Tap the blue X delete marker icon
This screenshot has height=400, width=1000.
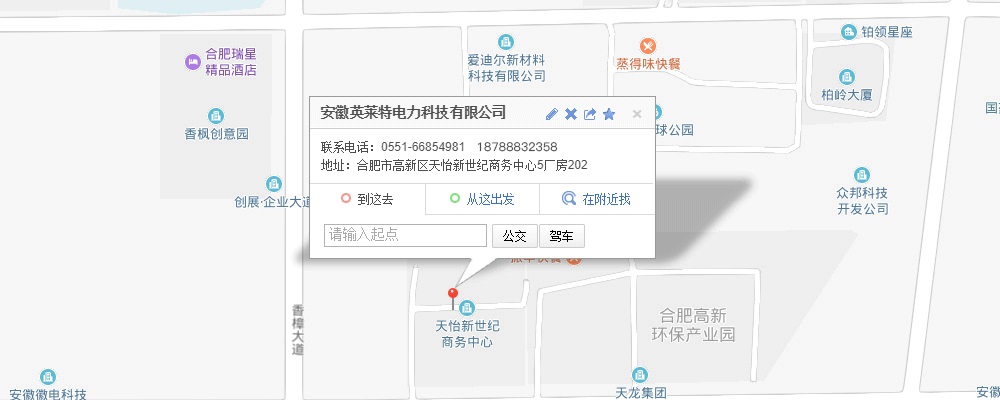571,114
